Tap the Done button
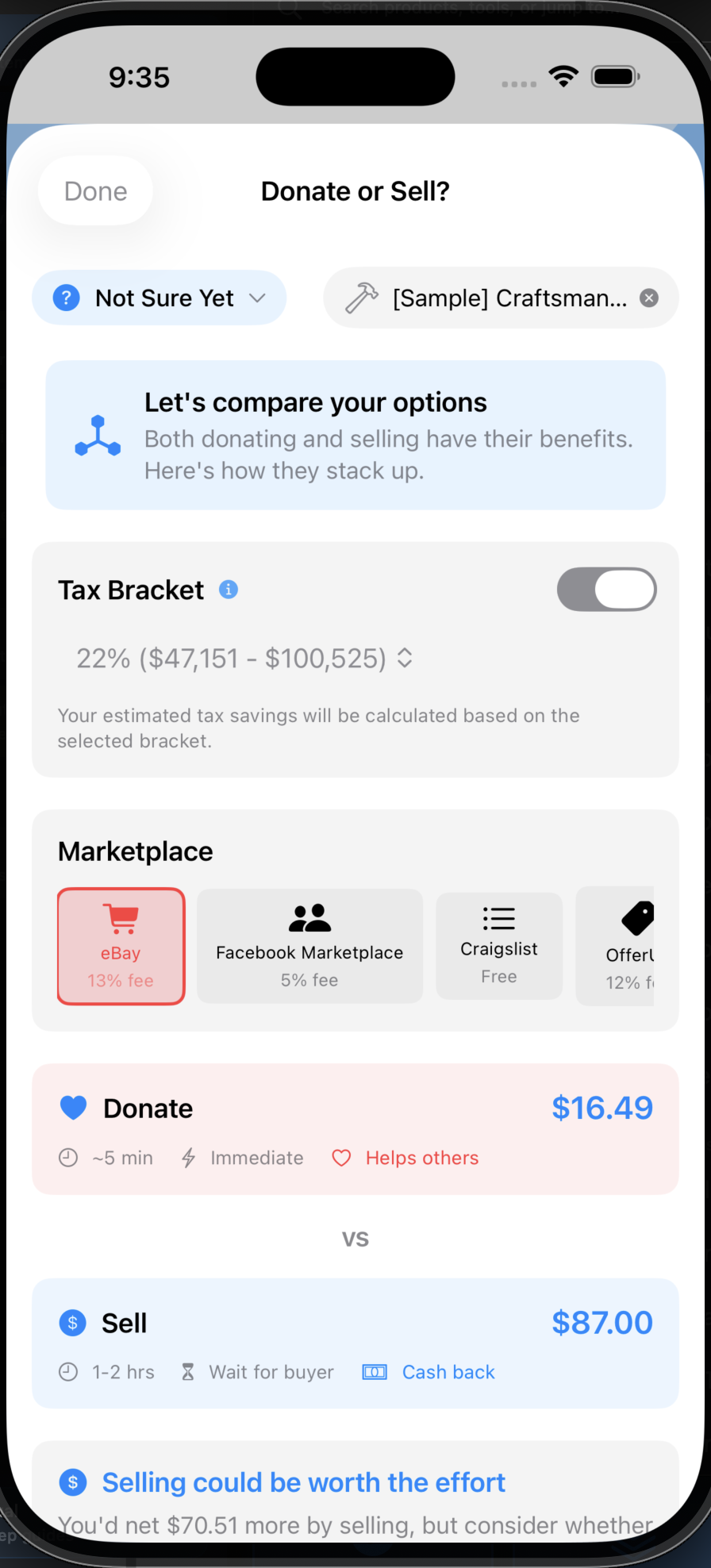Viewport: 711px width, 1568px height. point(95,191)
